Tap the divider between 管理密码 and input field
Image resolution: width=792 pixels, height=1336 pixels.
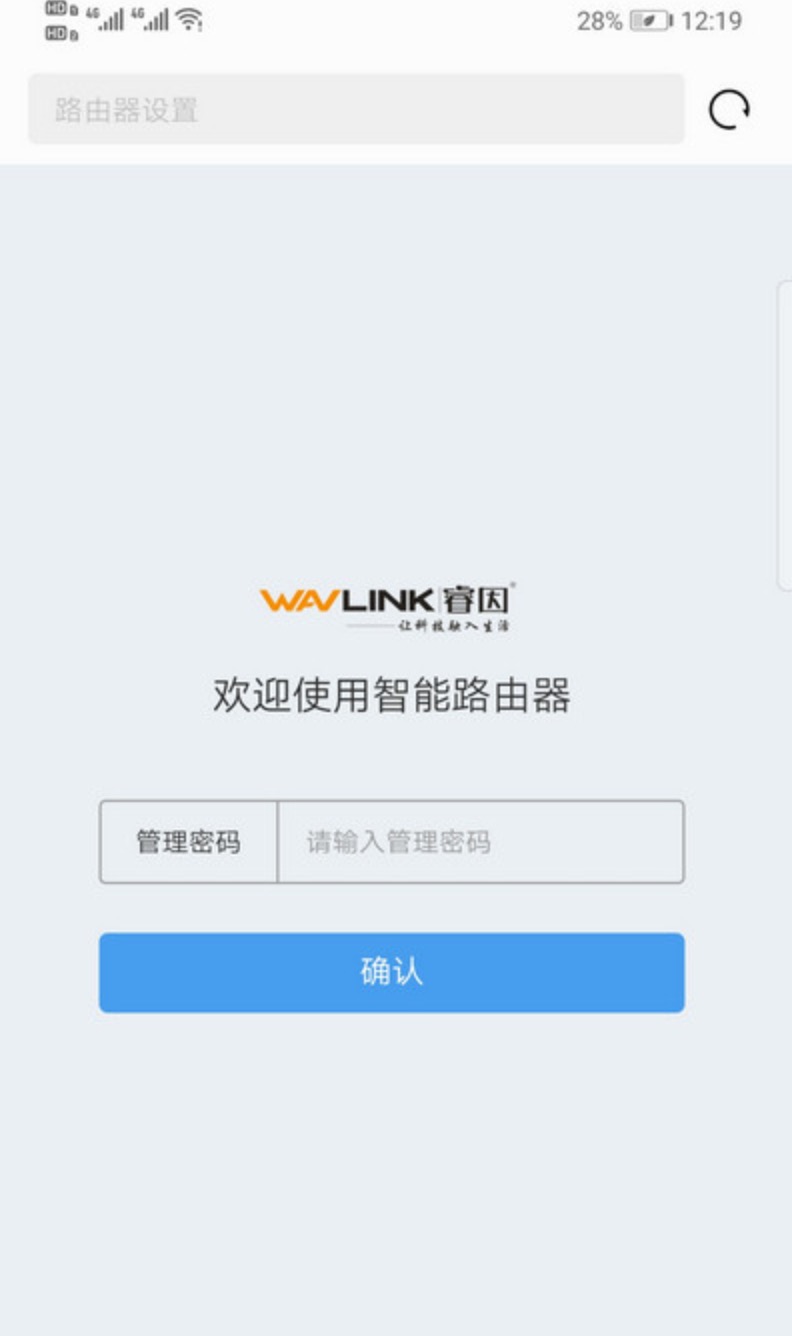277,842
